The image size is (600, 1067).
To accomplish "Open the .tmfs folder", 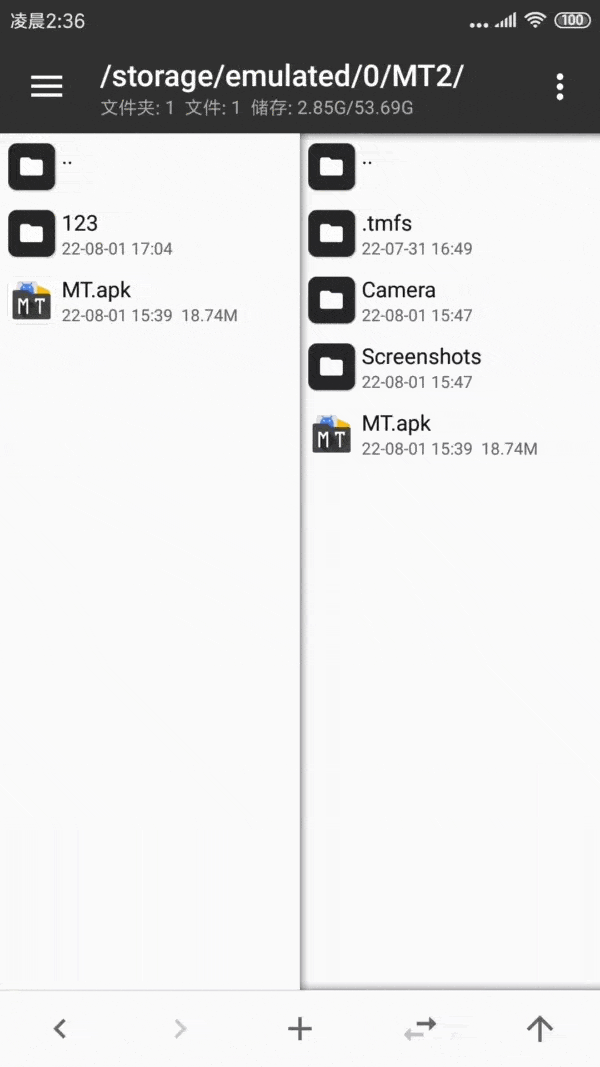I will (x=450, y=233).
